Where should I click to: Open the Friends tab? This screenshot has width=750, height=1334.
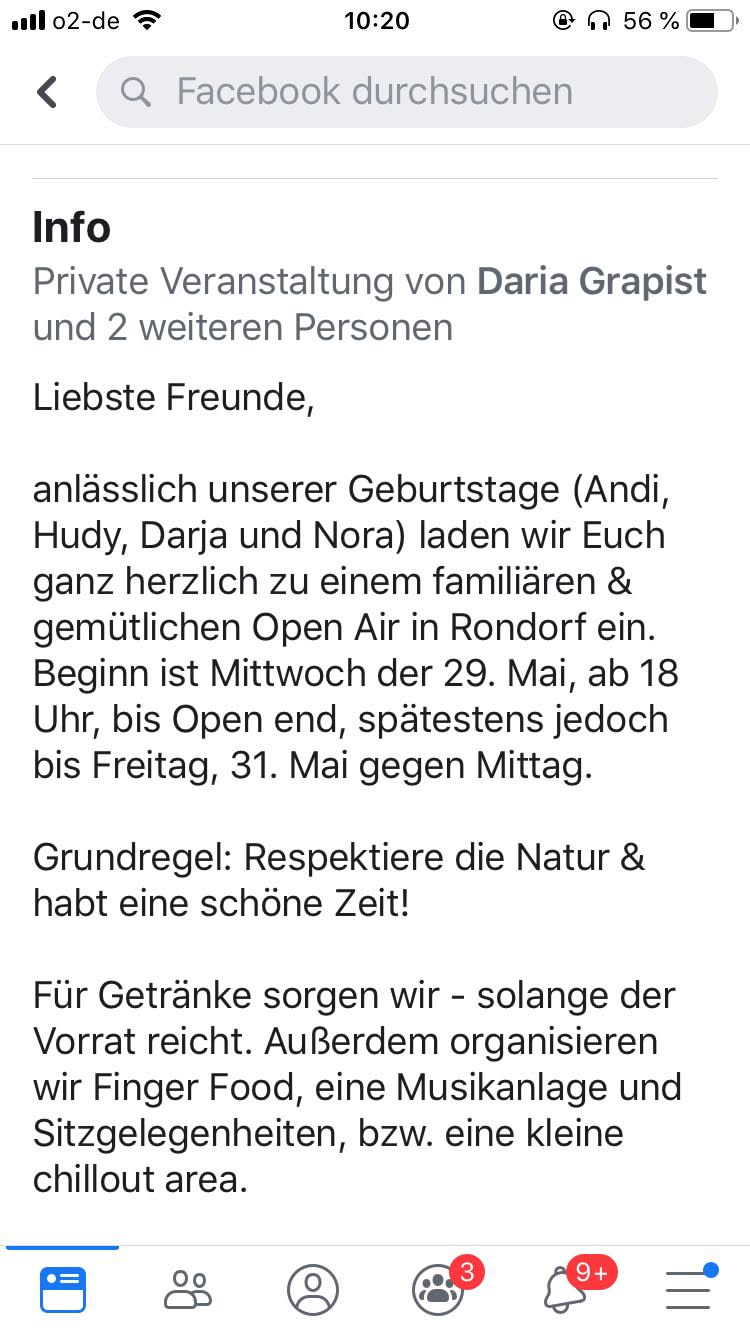[x=188, y=1289]
